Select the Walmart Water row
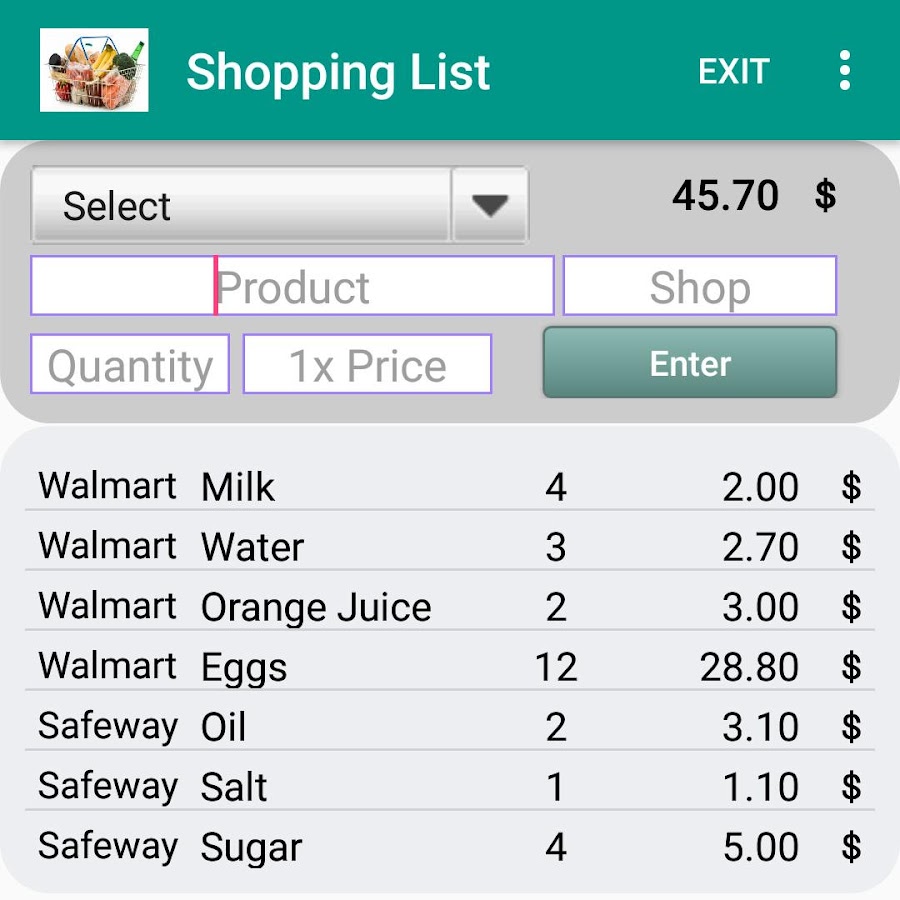900x900 pixels. pos(450,547)
